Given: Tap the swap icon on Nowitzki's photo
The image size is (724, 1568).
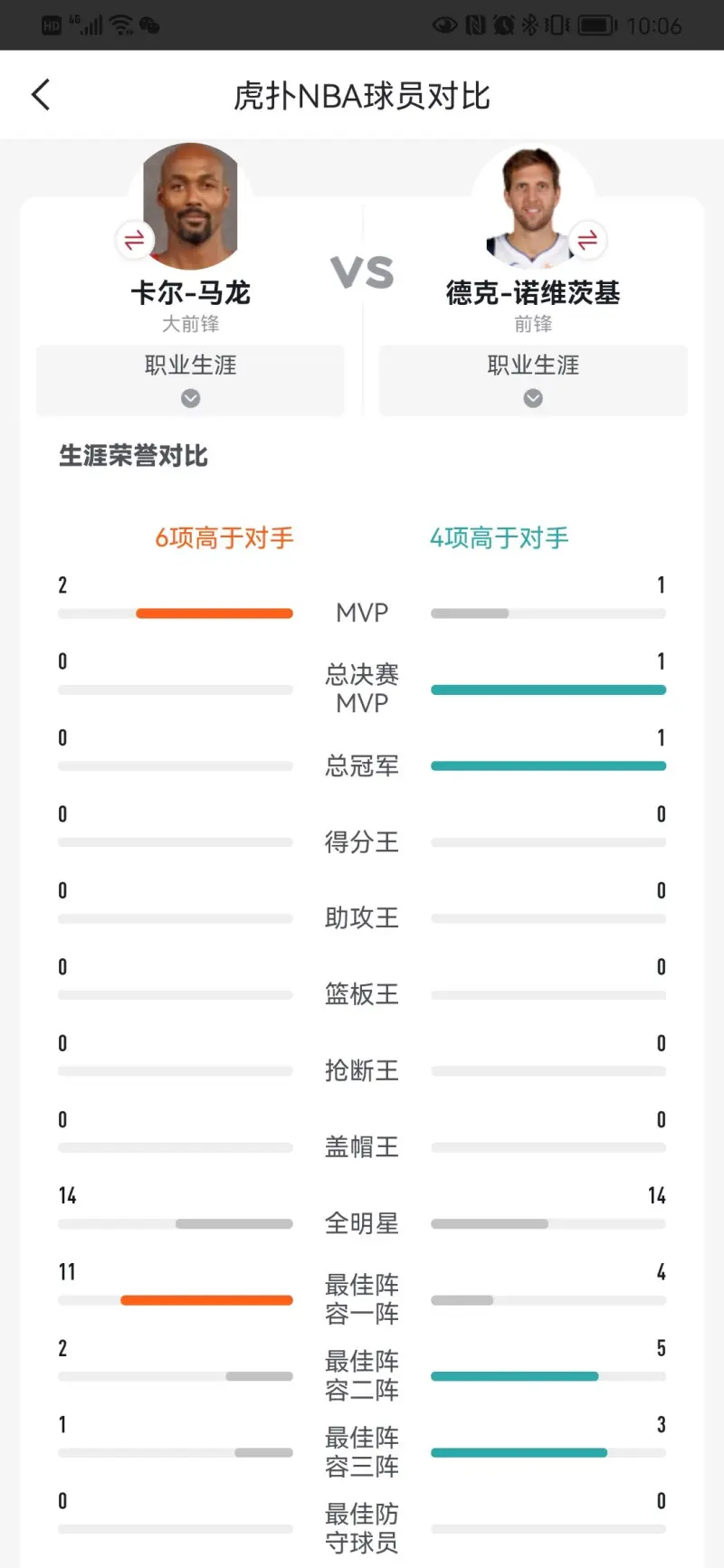Looking at the screenshot, I should pyautogui.click(x=586, y=240).
